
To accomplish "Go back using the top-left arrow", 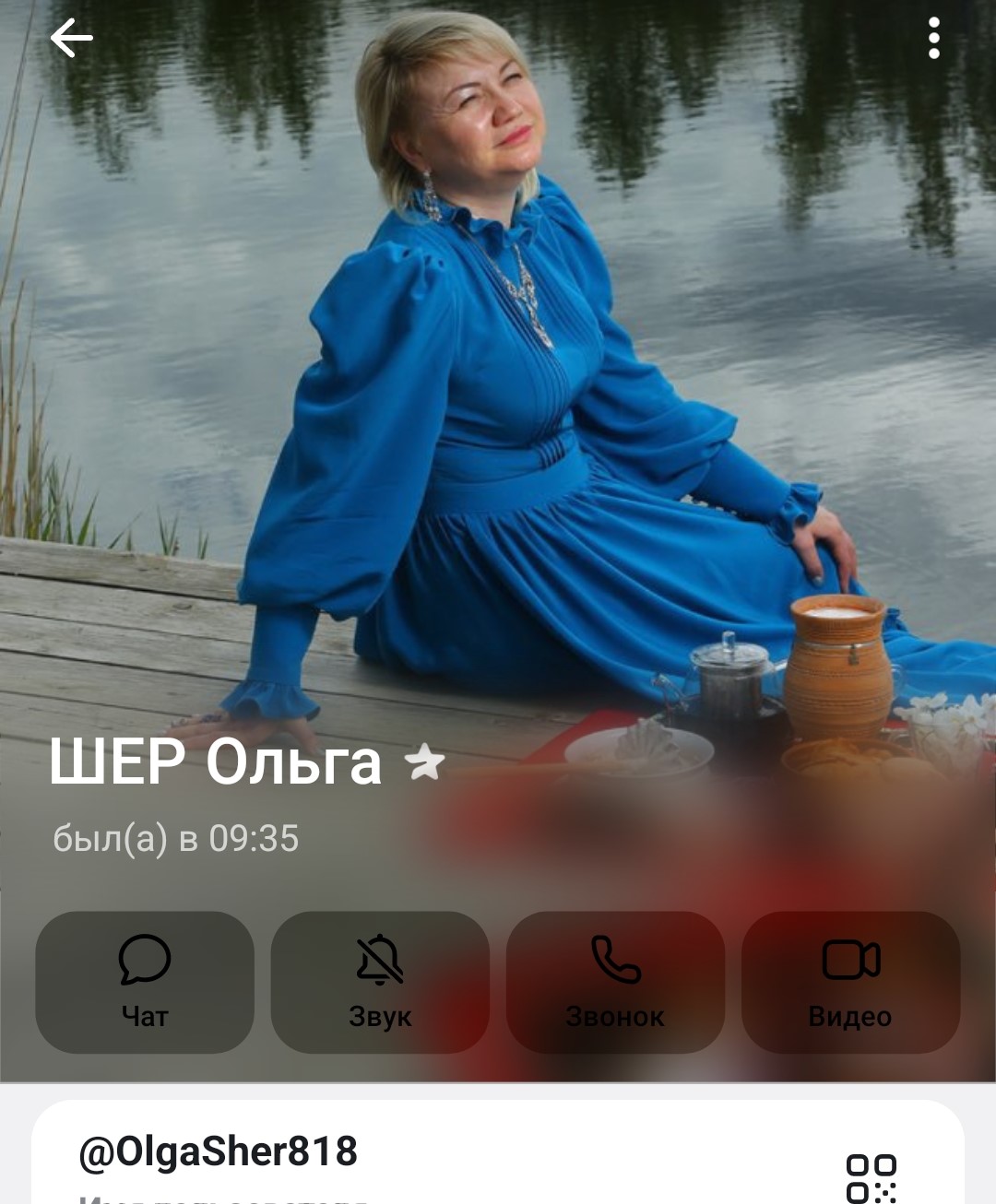I will coord(71,38).
